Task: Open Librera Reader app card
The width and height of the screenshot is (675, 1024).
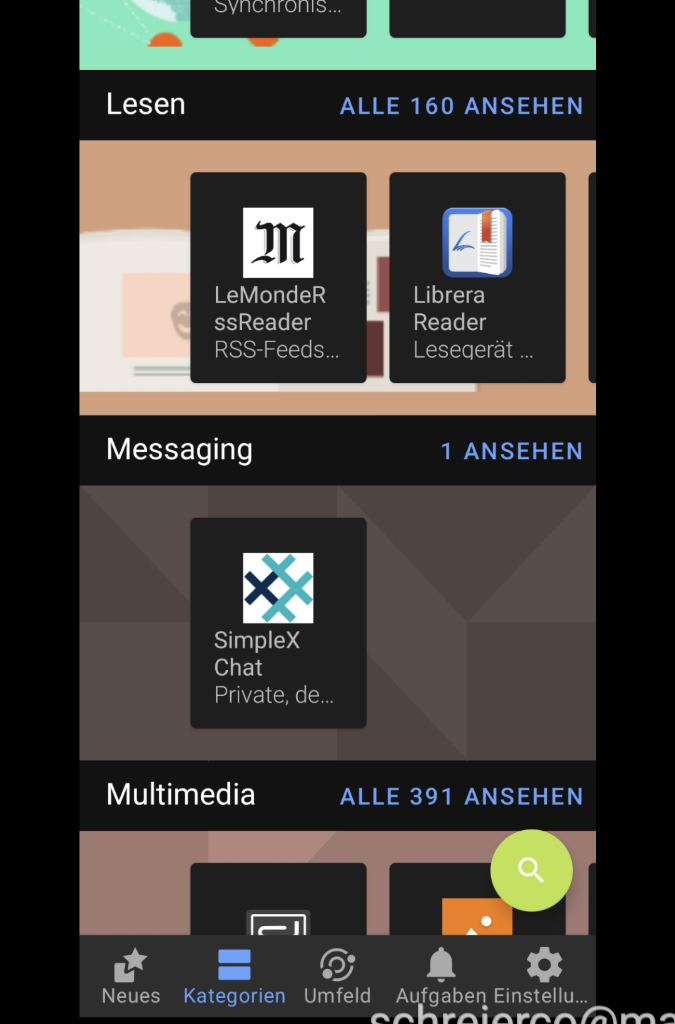Action: coord(477,278)
